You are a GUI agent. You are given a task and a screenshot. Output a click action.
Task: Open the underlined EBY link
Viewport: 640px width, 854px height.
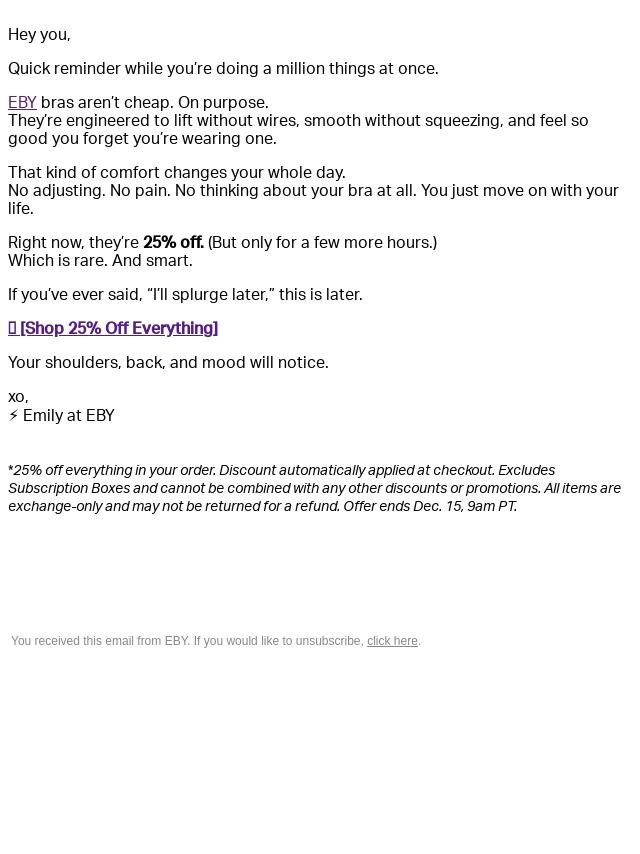22,102
